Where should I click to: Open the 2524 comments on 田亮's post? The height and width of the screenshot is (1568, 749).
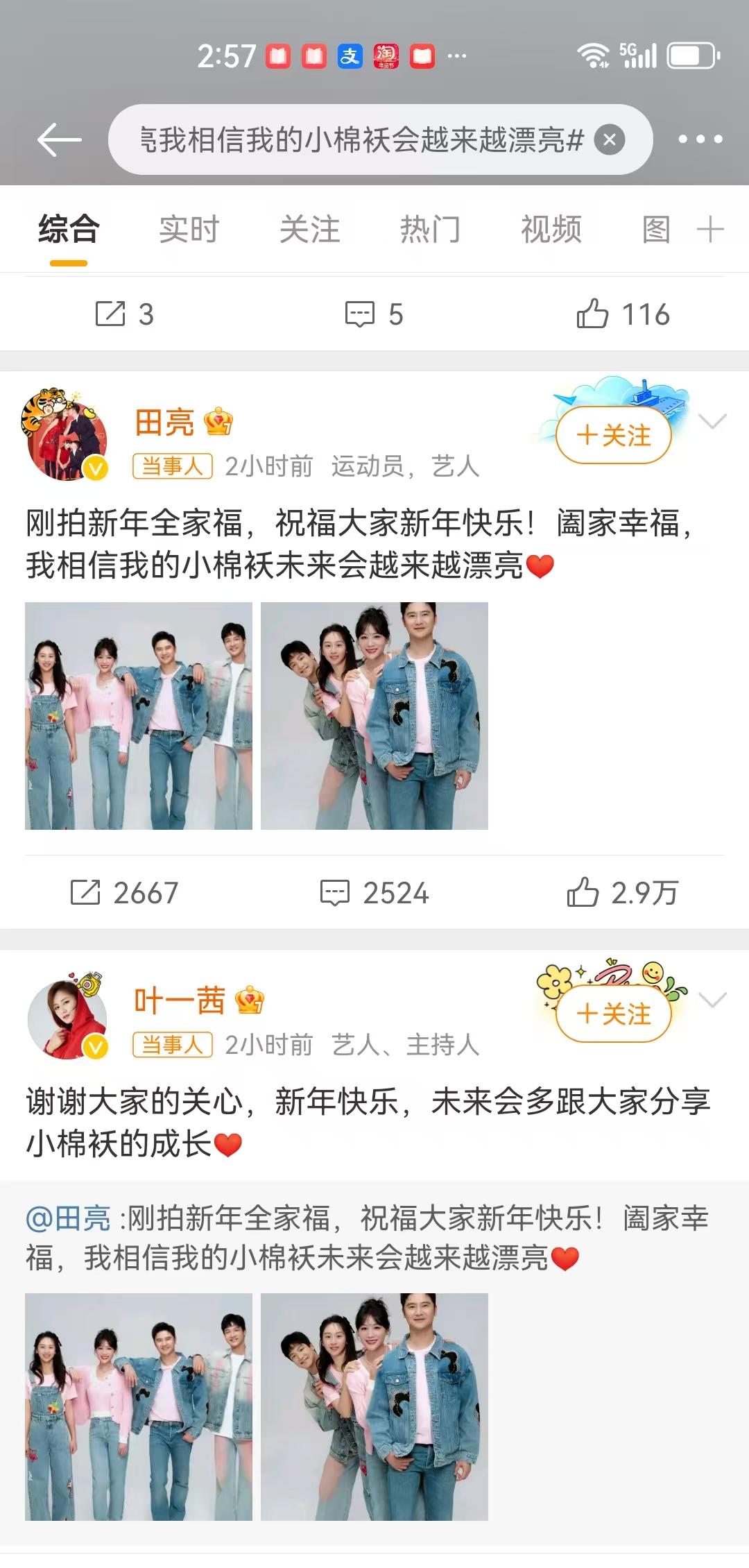click(374, 893)
